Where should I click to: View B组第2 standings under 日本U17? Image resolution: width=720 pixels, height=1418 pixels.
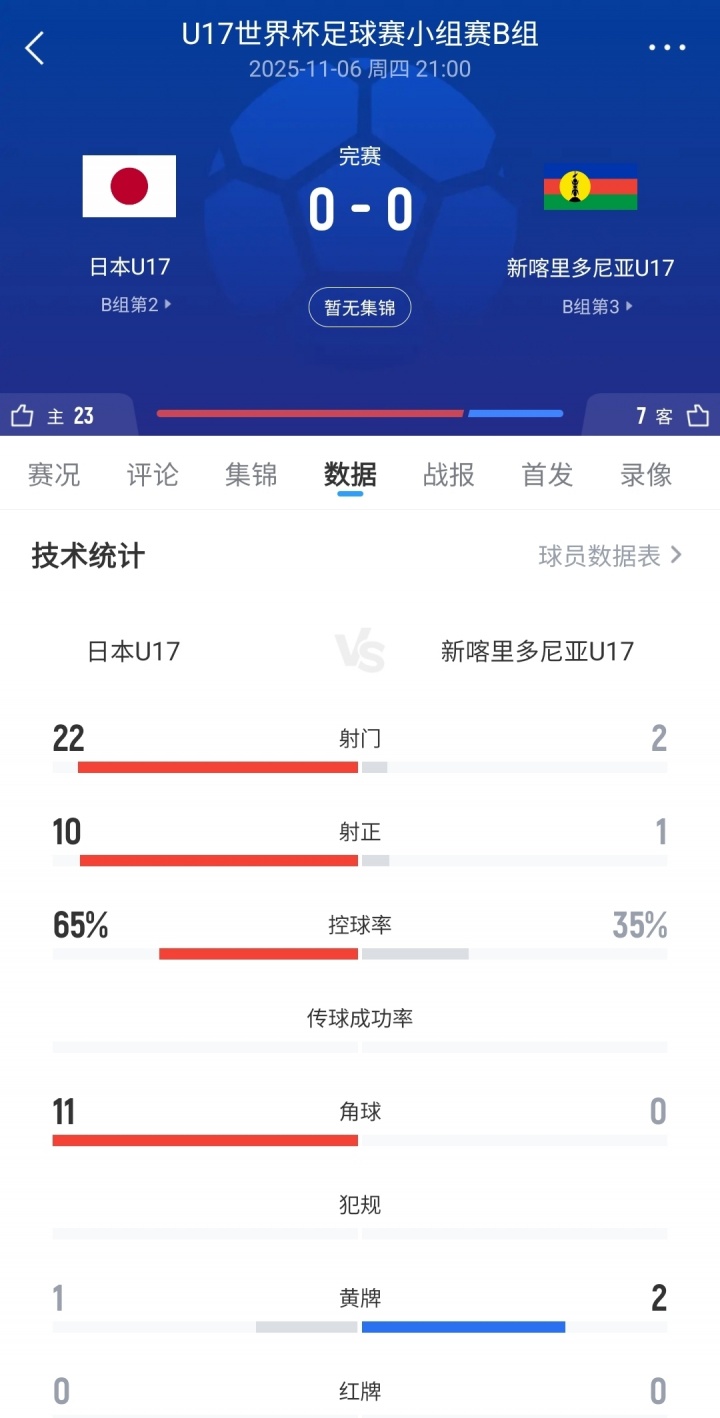tap(136, 306)
